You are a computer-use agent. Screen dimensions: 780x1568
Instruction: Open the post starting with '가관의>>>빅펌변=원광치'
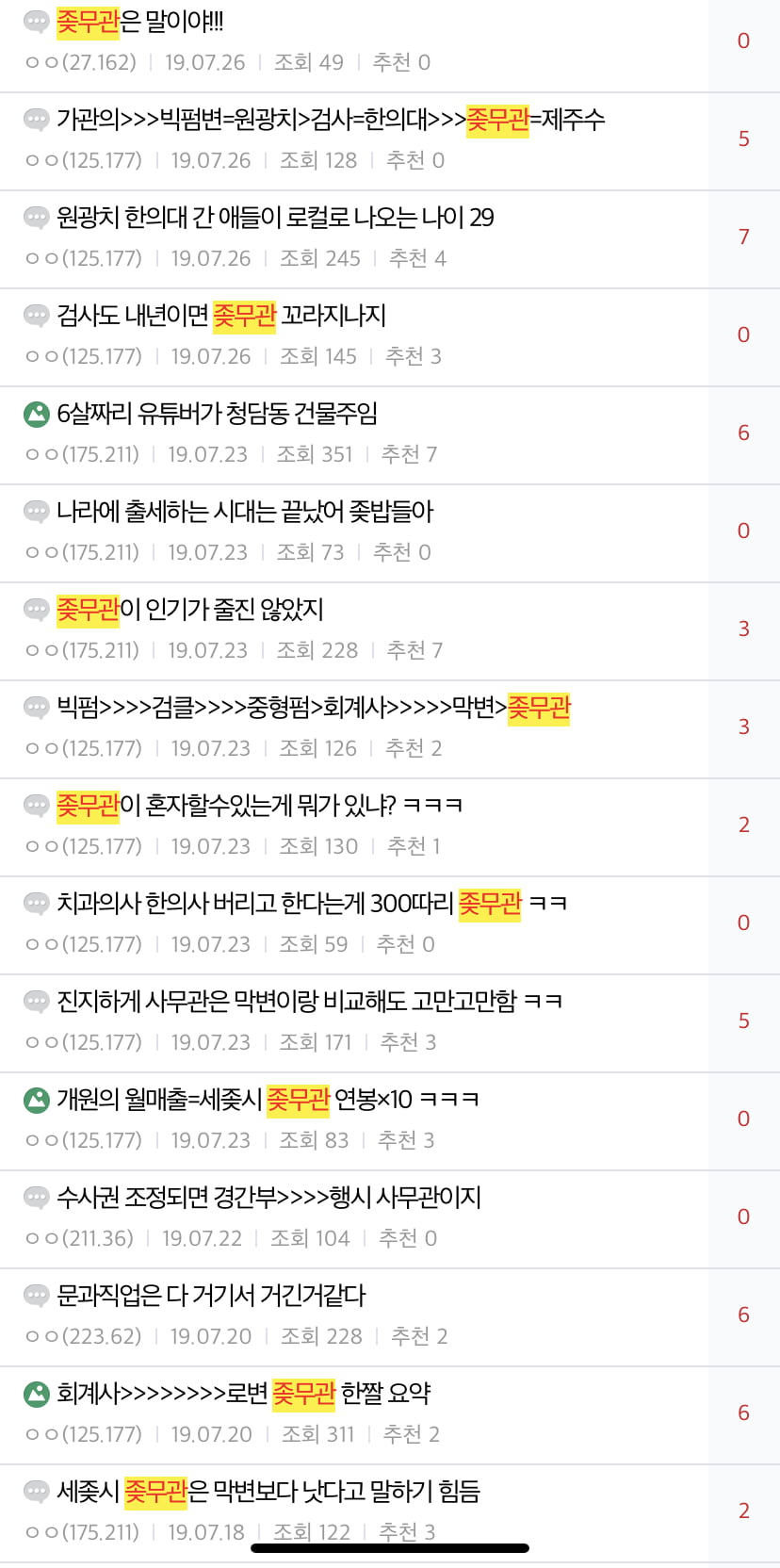pyautogui.click(x=330, y=120)
